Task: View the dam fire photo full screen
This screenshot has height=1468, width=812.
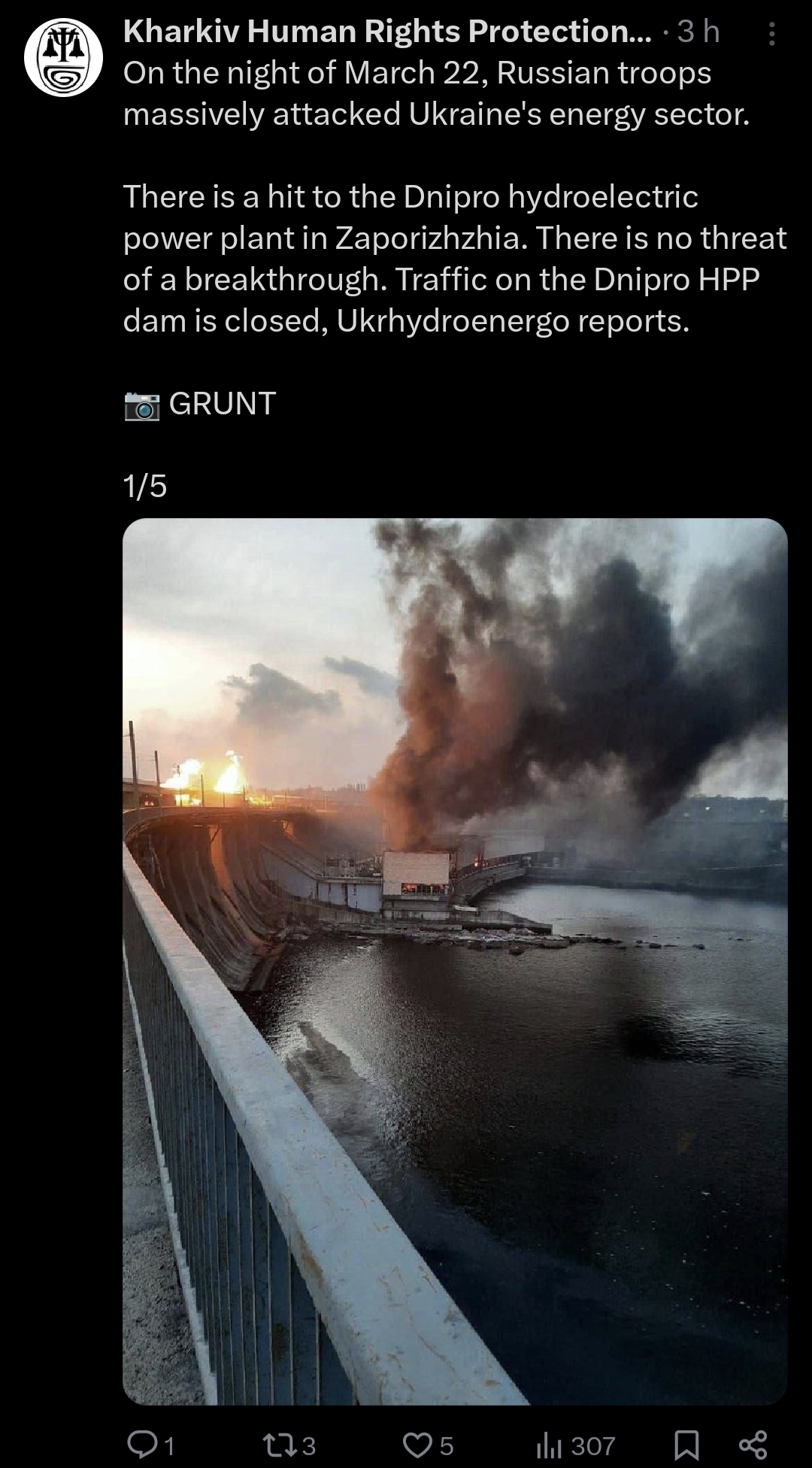Action: 455,960
